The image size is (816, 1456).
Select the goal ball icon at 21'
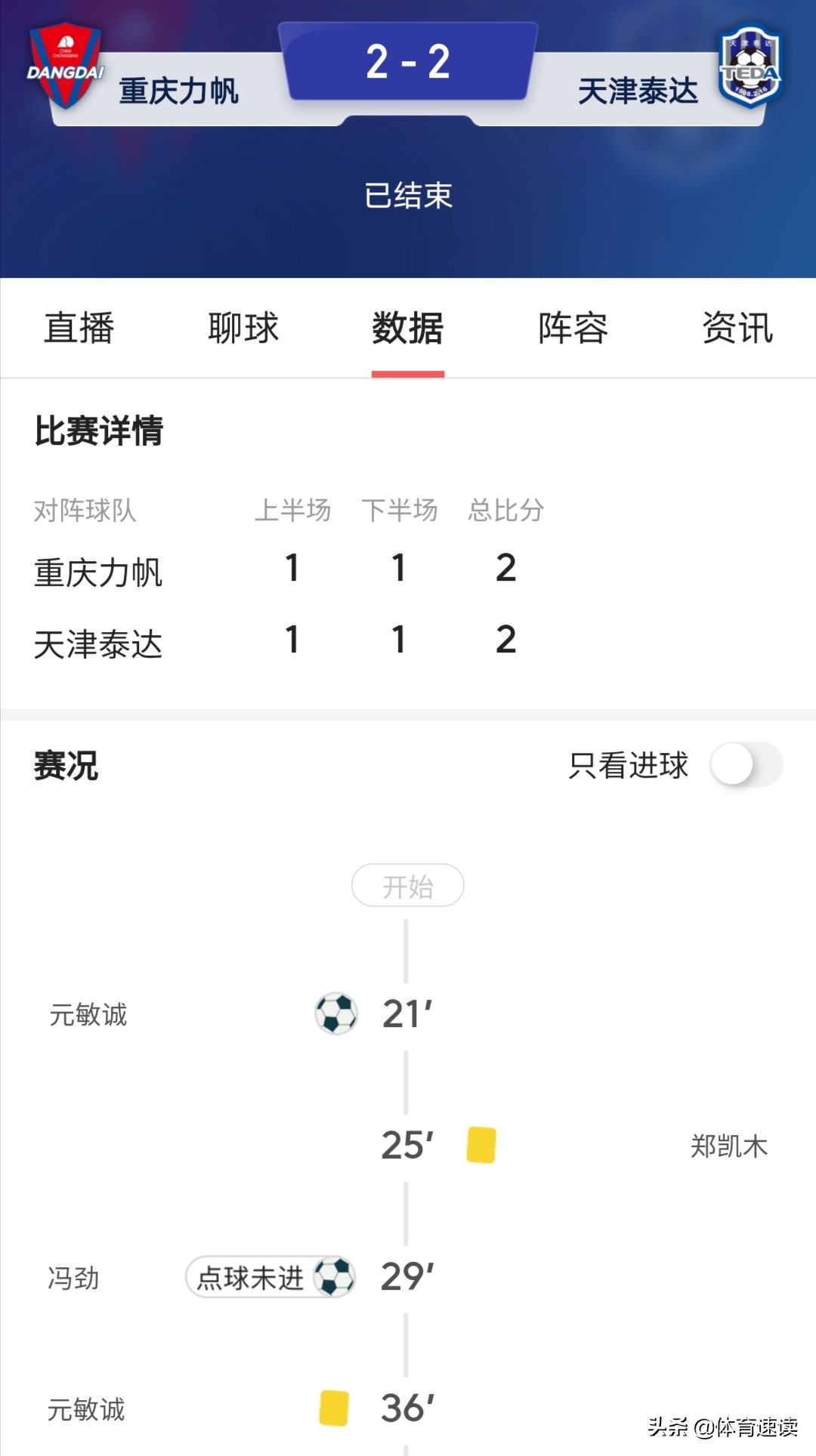[x=335, y=1016]
